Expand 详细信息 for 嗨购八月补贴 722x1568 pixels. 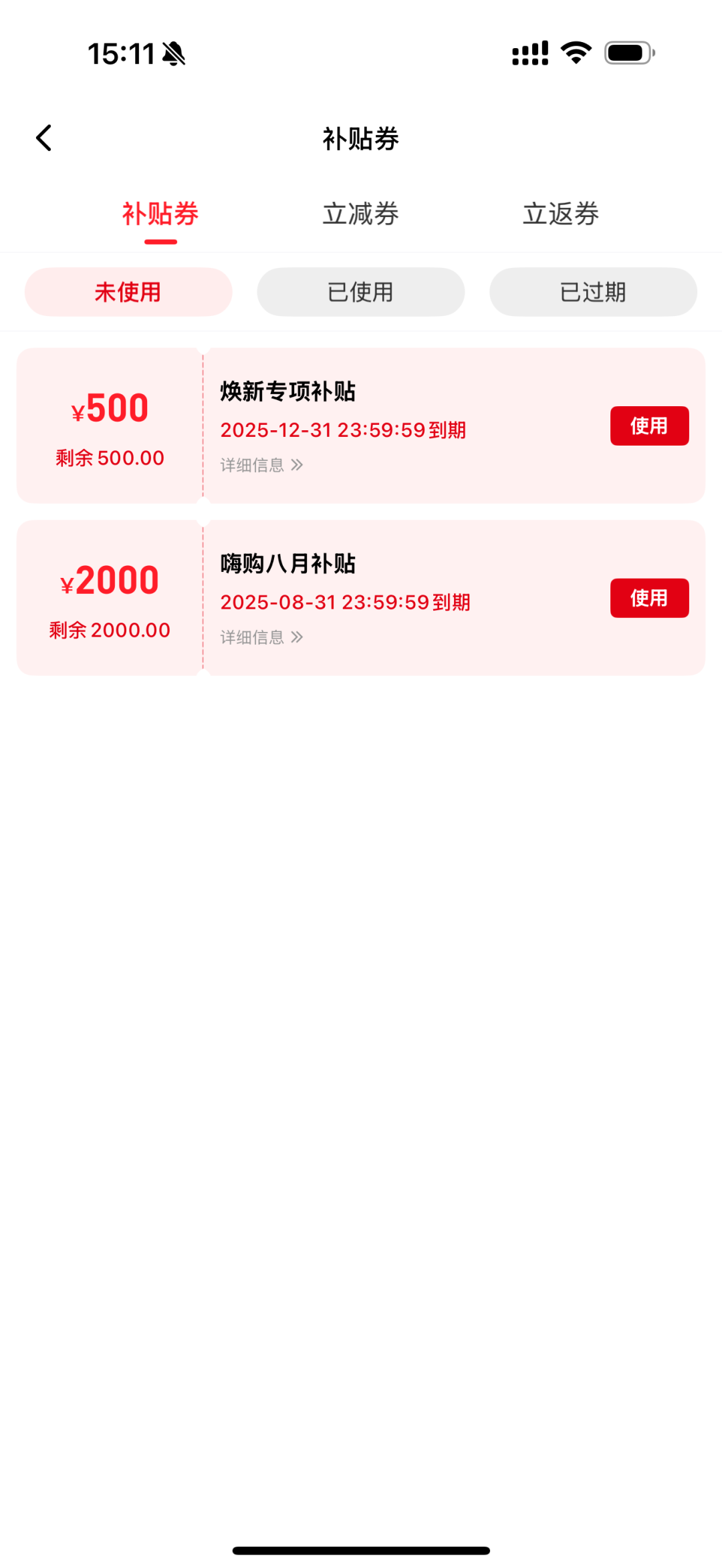[x=261, y=637]
